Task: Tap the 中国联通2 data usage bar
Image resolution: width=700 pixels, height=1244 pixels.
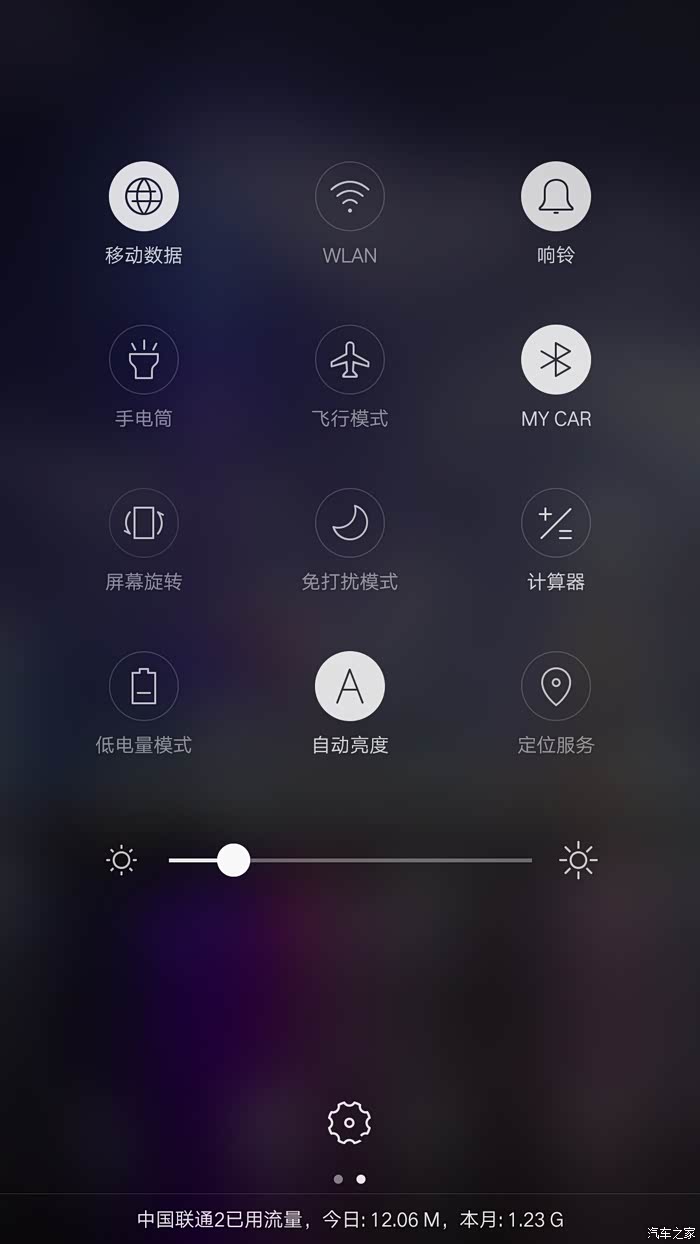Action: click(350, 1219)
